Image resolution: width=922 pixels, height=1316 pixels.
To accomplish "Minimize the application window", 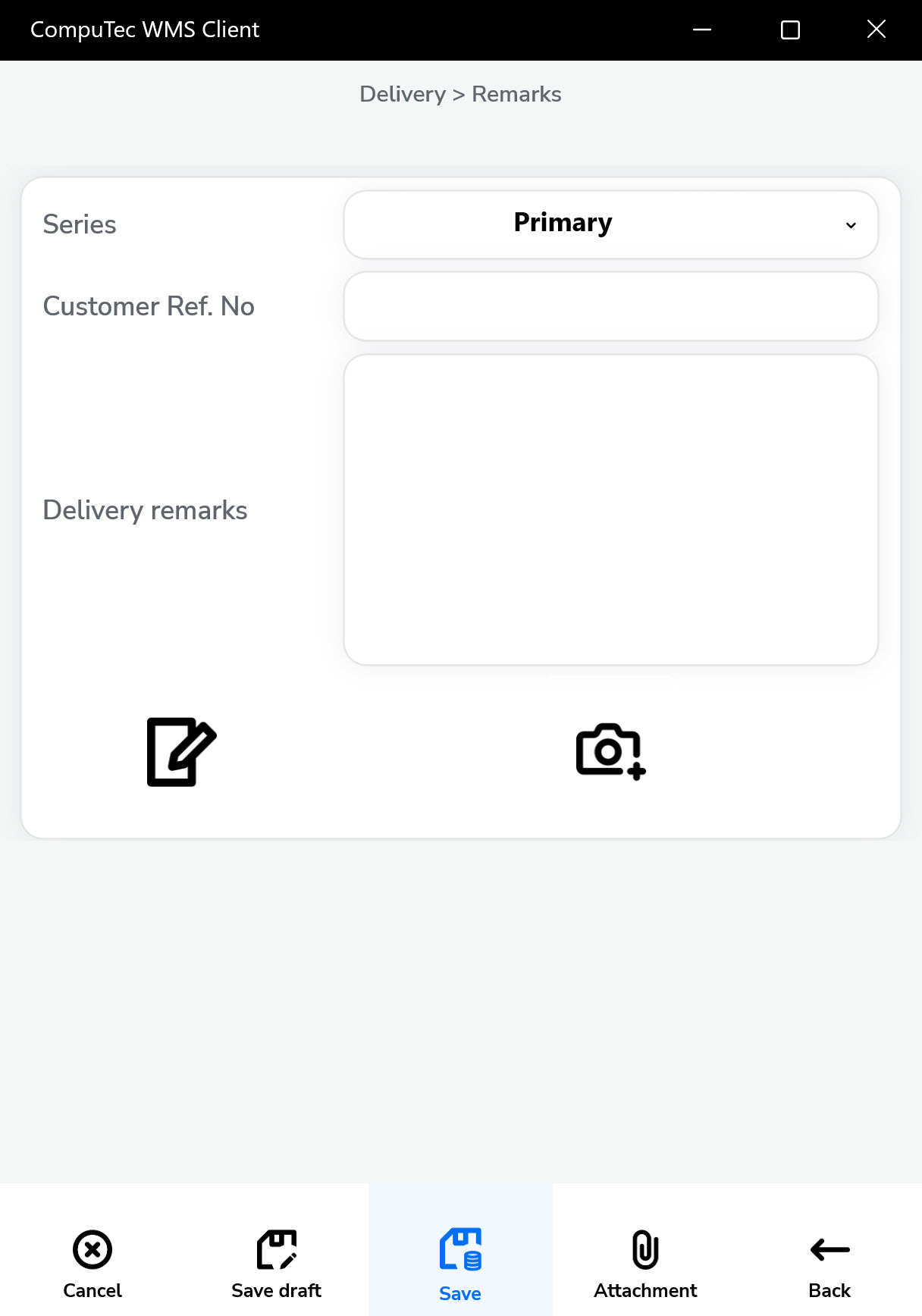I will click(x=702, y=30).
